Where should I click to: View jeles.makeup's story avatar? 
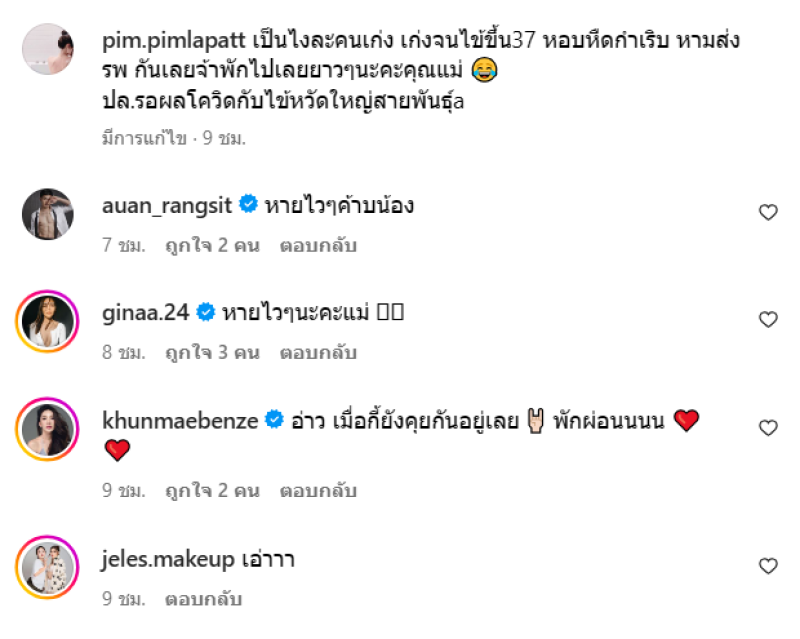pos(47,568)
